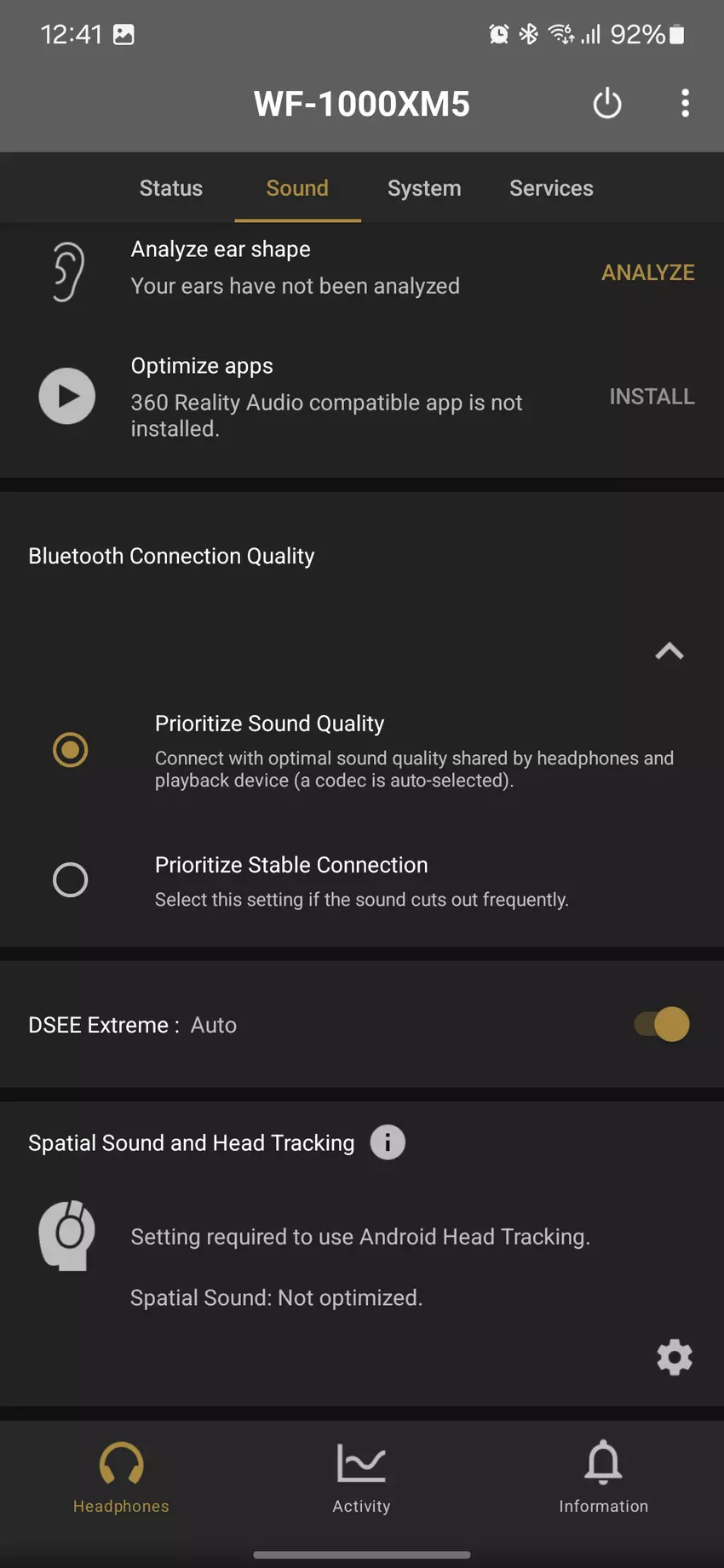
Task: Start ear shape analysis with ANALYZE
Action: (647, 272)
